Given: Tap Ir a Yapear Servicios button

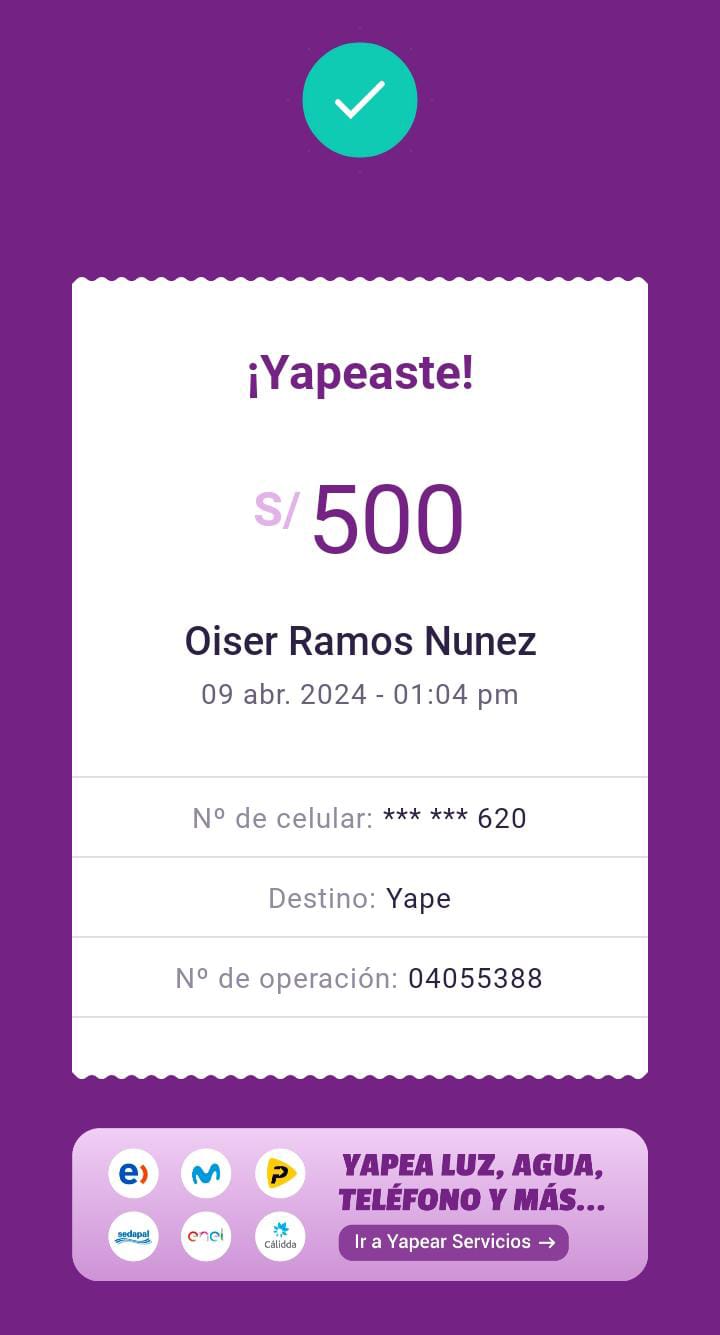Looking at the screenshot, I should [453, 1242].
